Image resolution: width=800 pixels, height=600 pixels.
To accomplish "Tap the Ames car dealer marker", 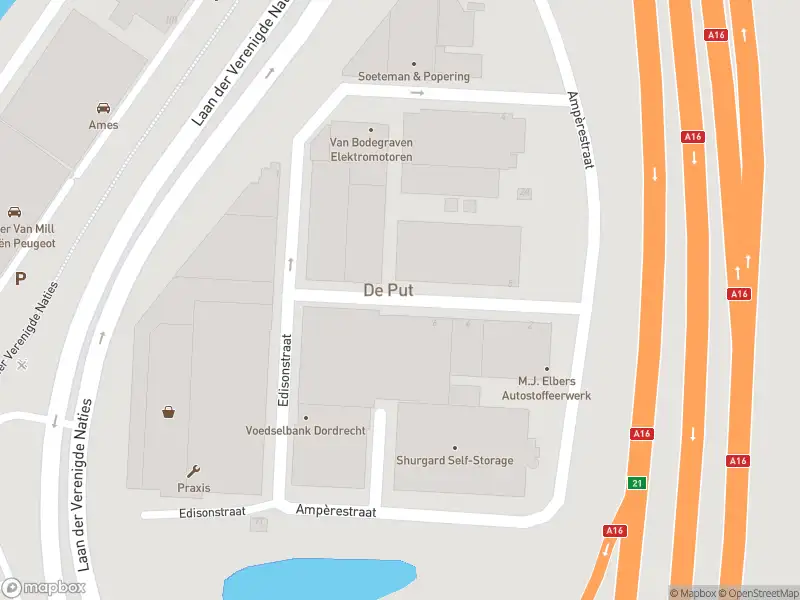I will pos(103,108).
